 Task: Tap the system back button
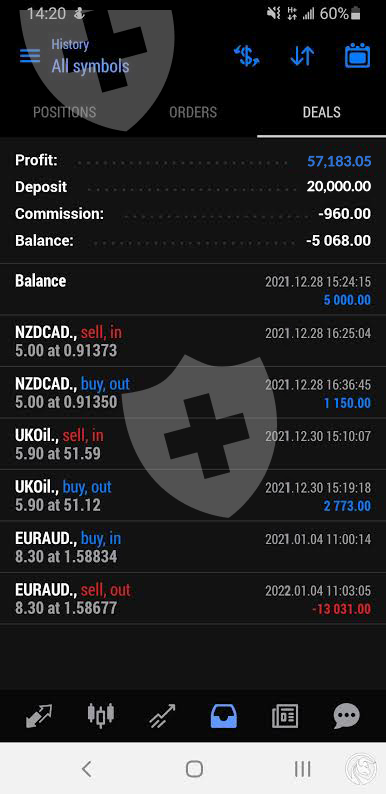tap(87, 769)
